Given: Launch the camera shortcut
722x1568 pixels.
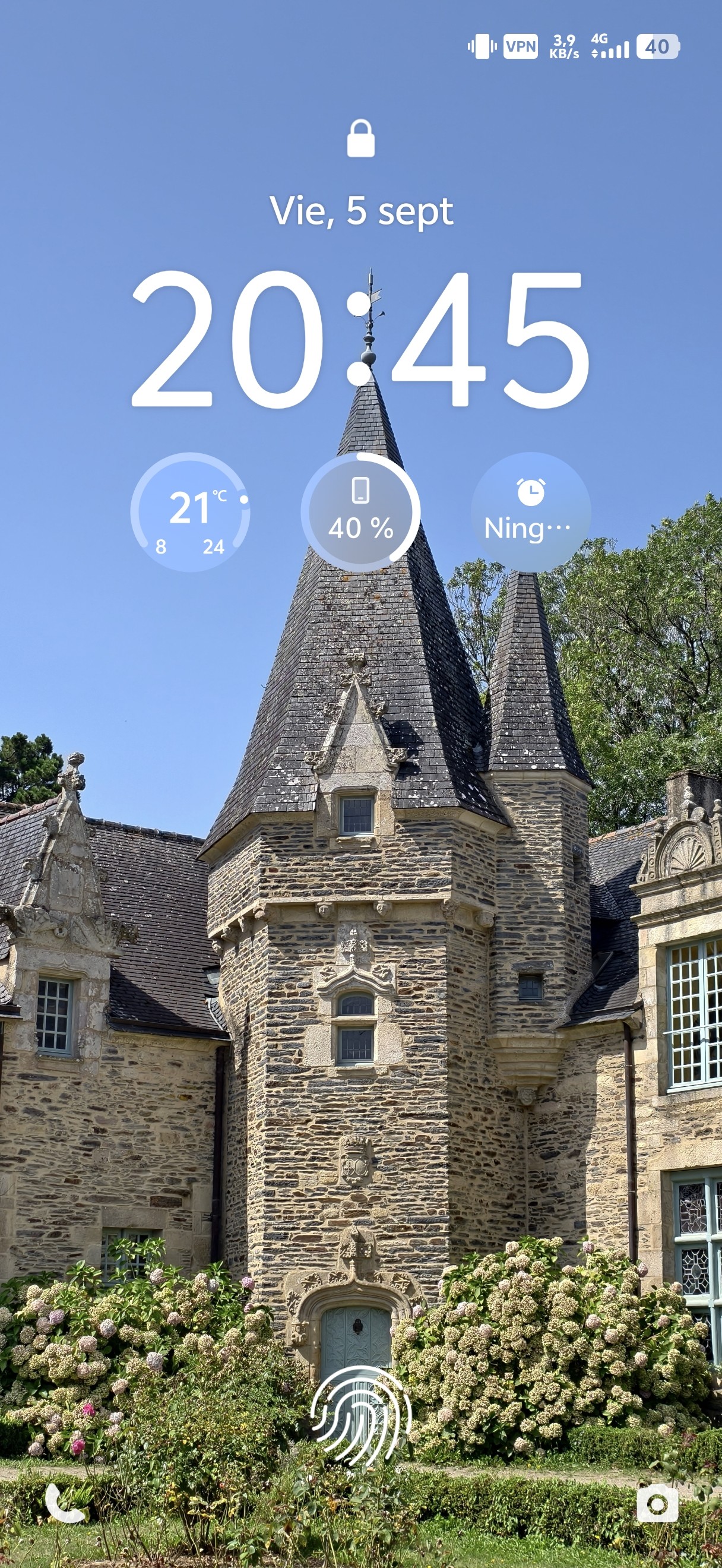Looking at the screenshot, I should 657,1504.
